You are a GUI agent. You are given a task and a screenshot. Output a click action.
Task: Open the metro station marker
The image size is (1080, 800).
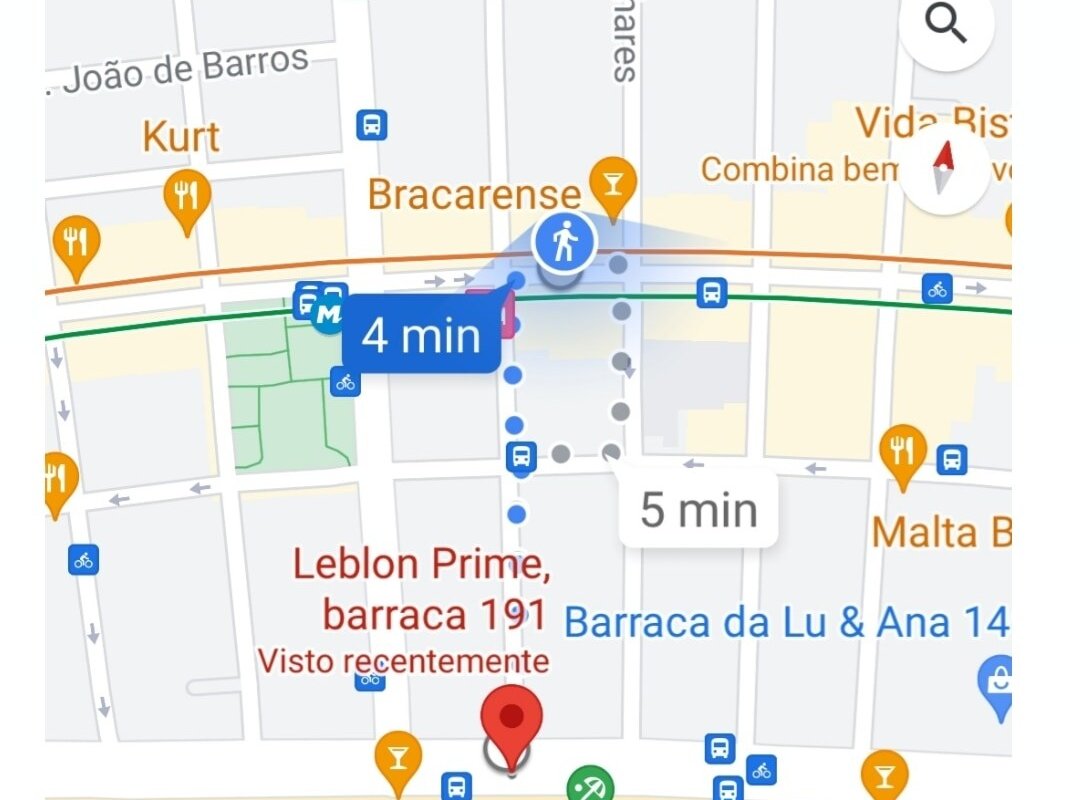[x=324, y=313]
